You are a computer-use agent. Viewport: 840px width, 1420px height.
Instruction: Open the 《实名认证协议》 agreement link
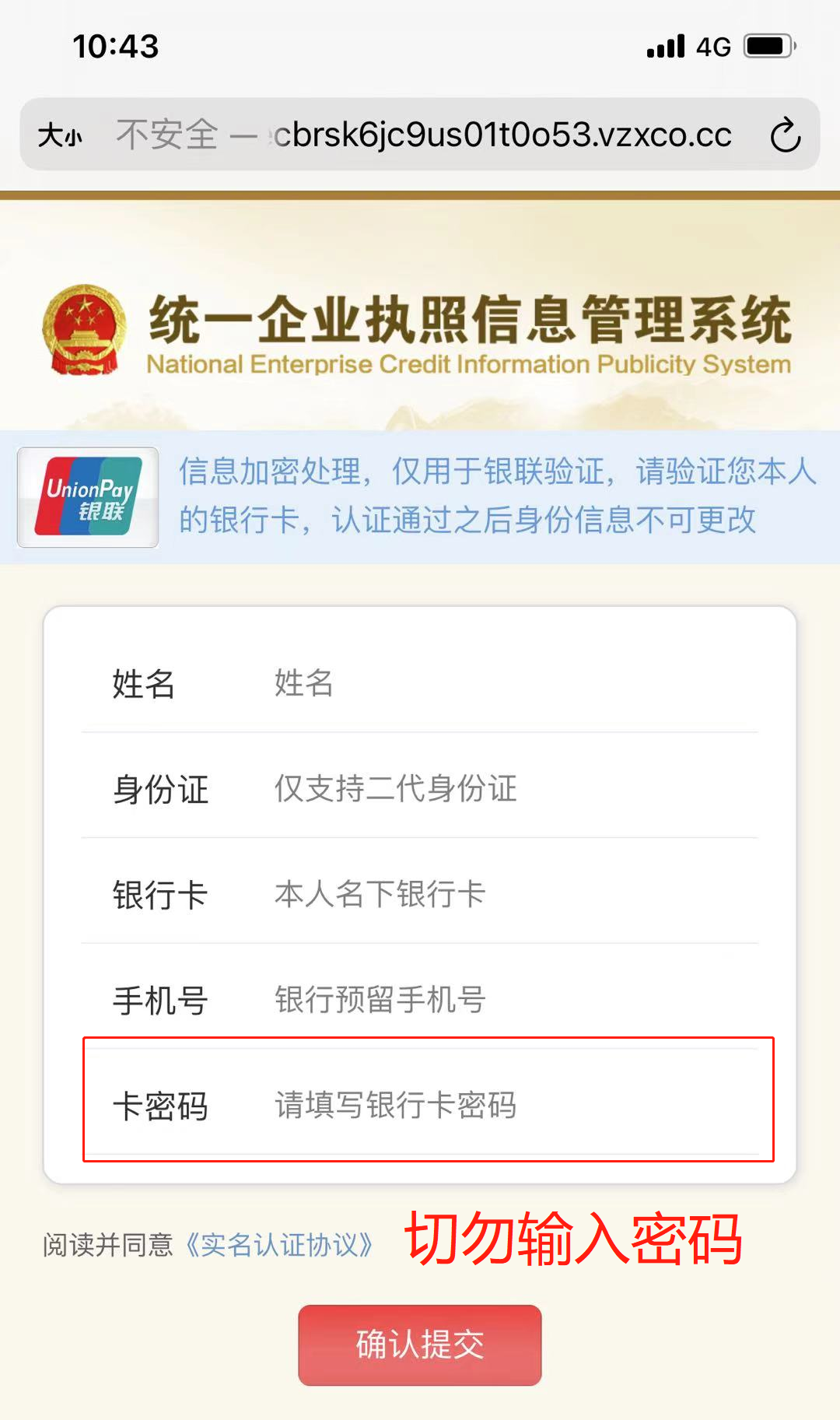point(279,1245)
